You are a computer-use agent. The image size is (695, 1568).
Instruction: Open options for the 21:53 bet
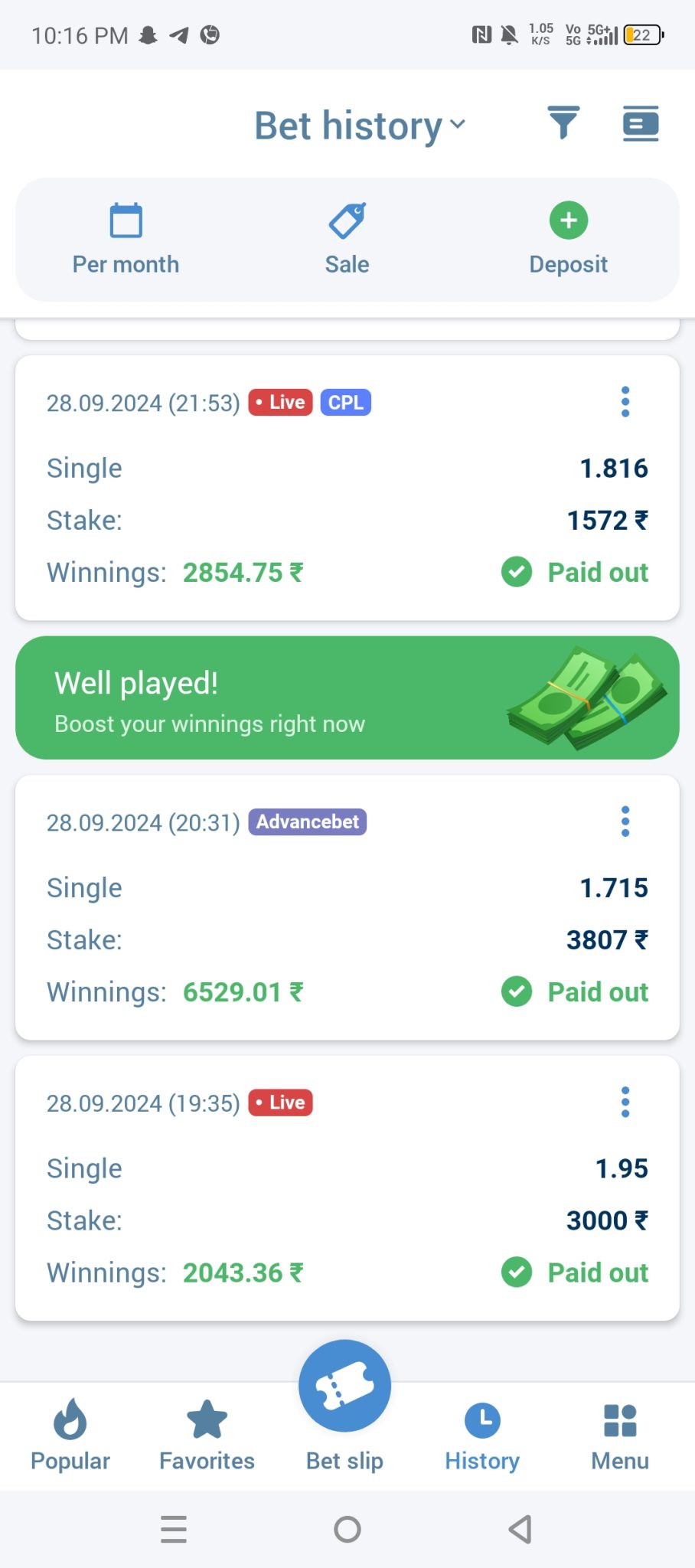(625, 402)
